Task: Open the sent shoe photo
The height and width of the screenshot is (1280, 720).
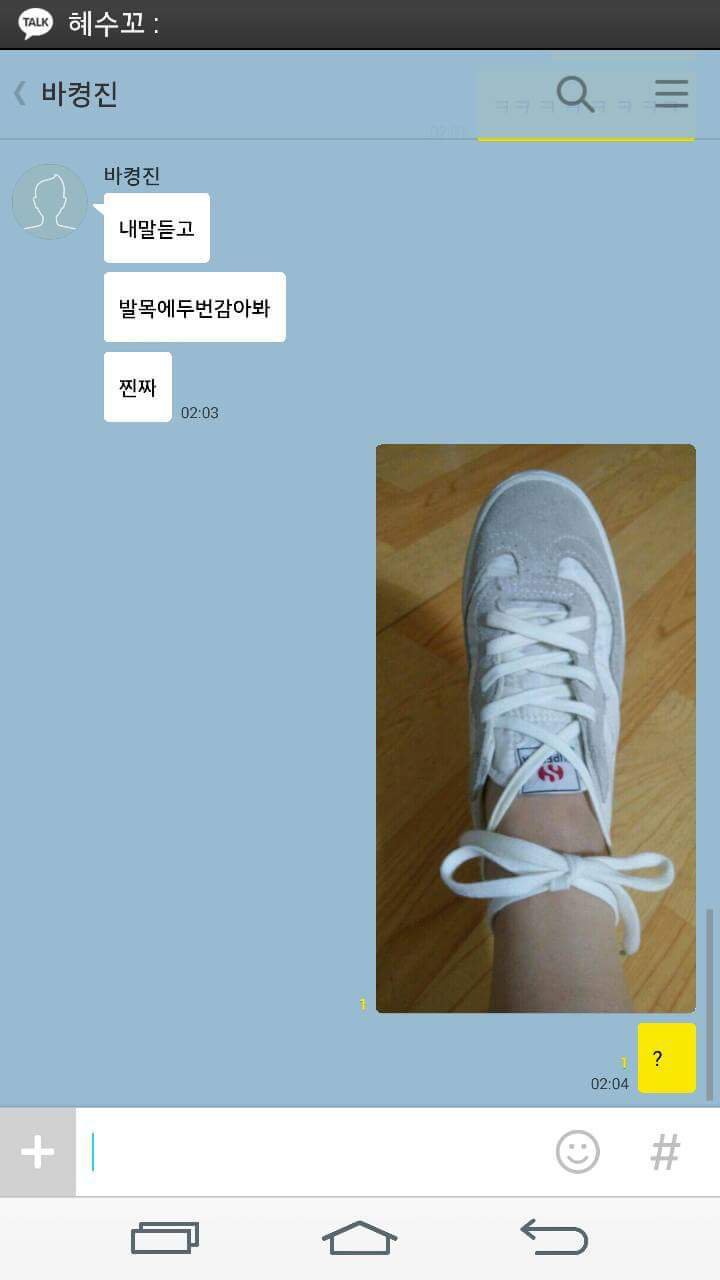Action: [535, 728]
